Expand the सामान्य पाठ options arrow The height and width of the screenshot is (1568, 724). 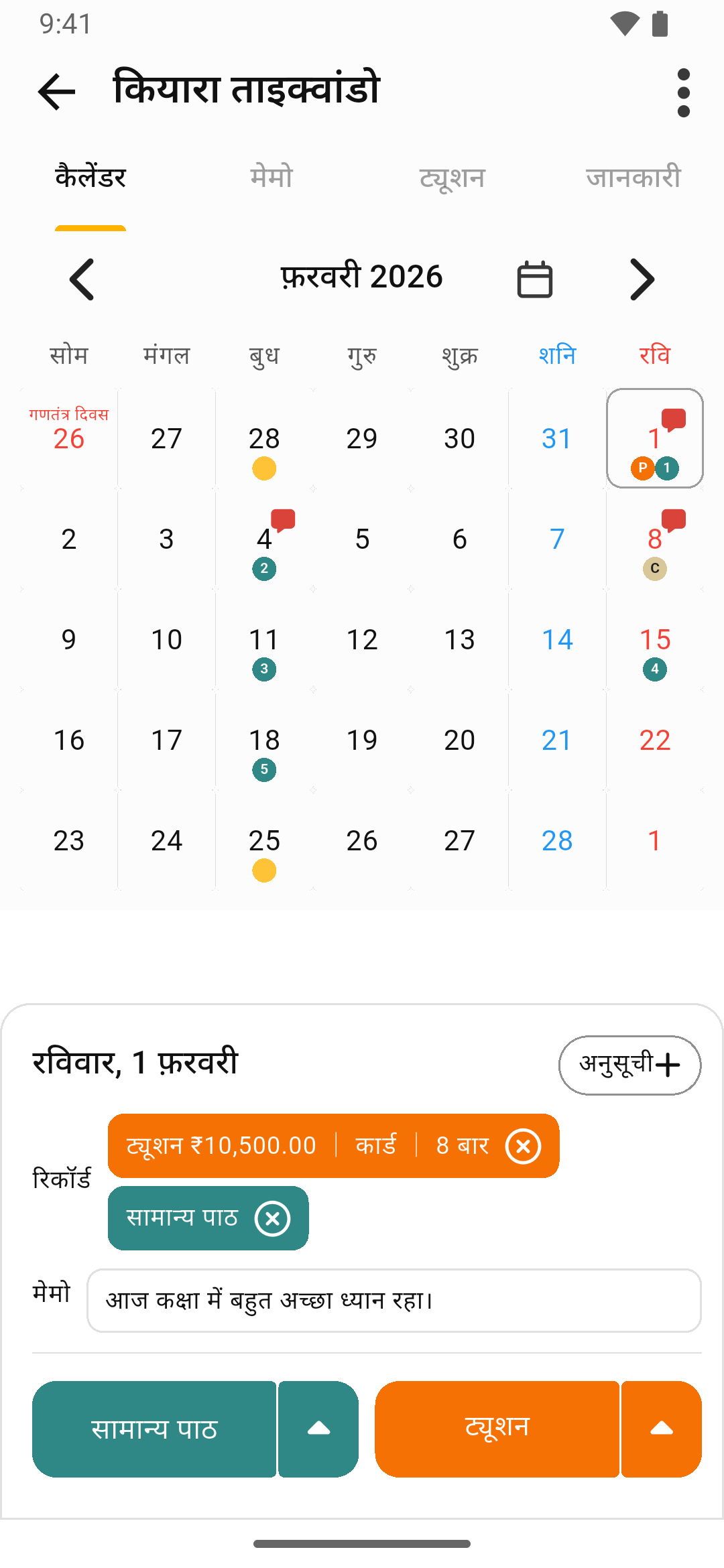point(318,1429)
